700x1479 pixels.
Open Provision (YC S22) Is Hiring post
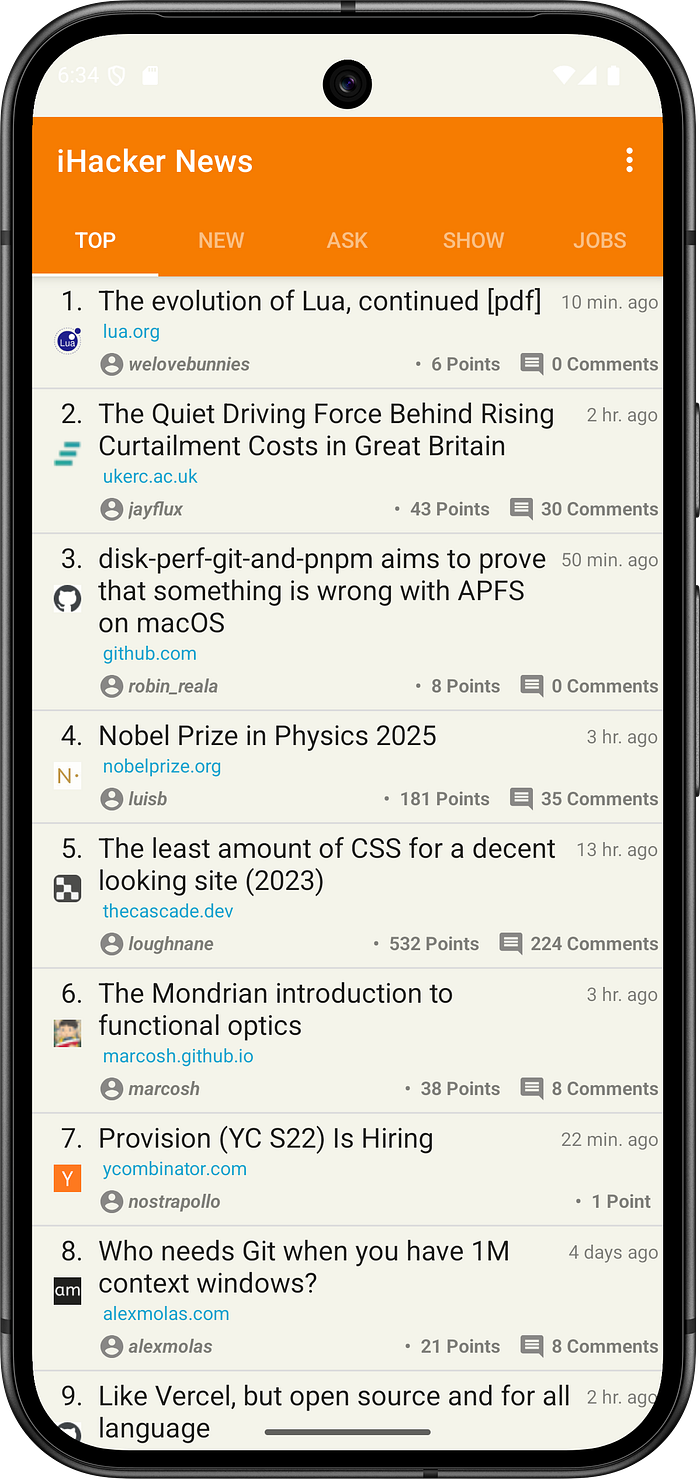[x=265, y=1138]
